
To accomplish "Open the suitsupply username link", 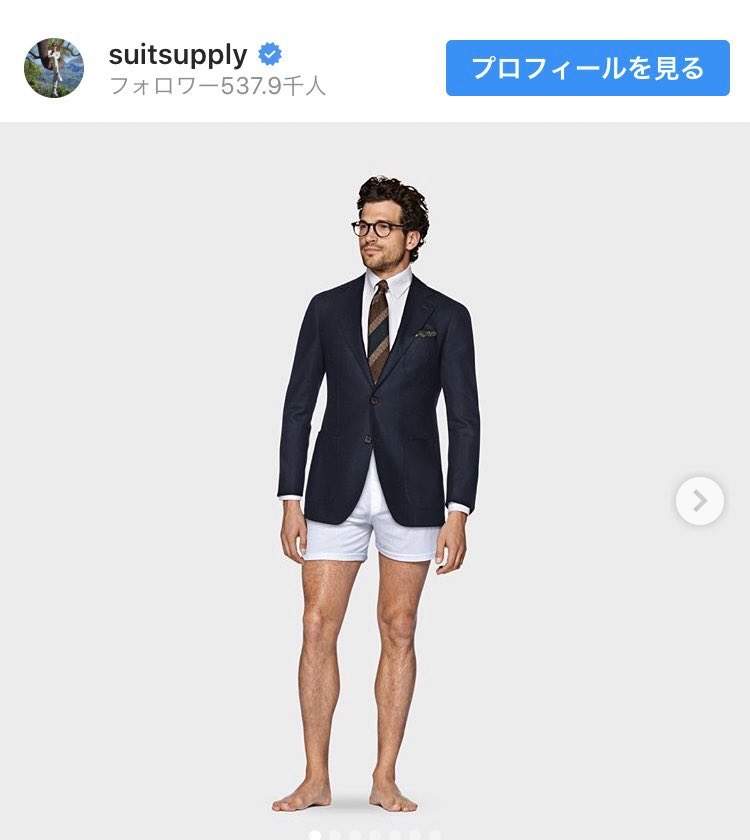I will tap(178, 54).
